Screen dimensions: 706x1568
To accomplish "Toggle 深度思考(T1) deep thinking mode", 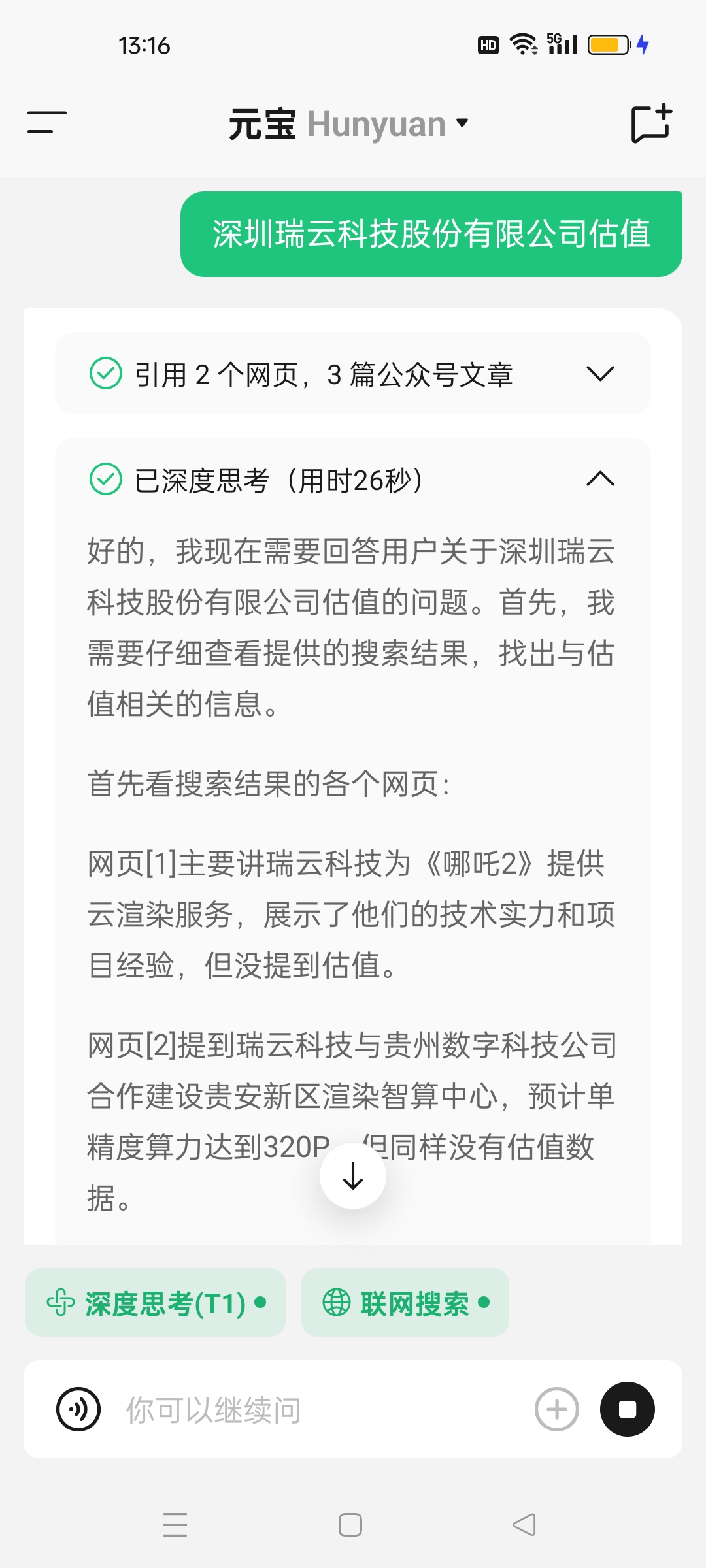I will (x=156, y=1303).
